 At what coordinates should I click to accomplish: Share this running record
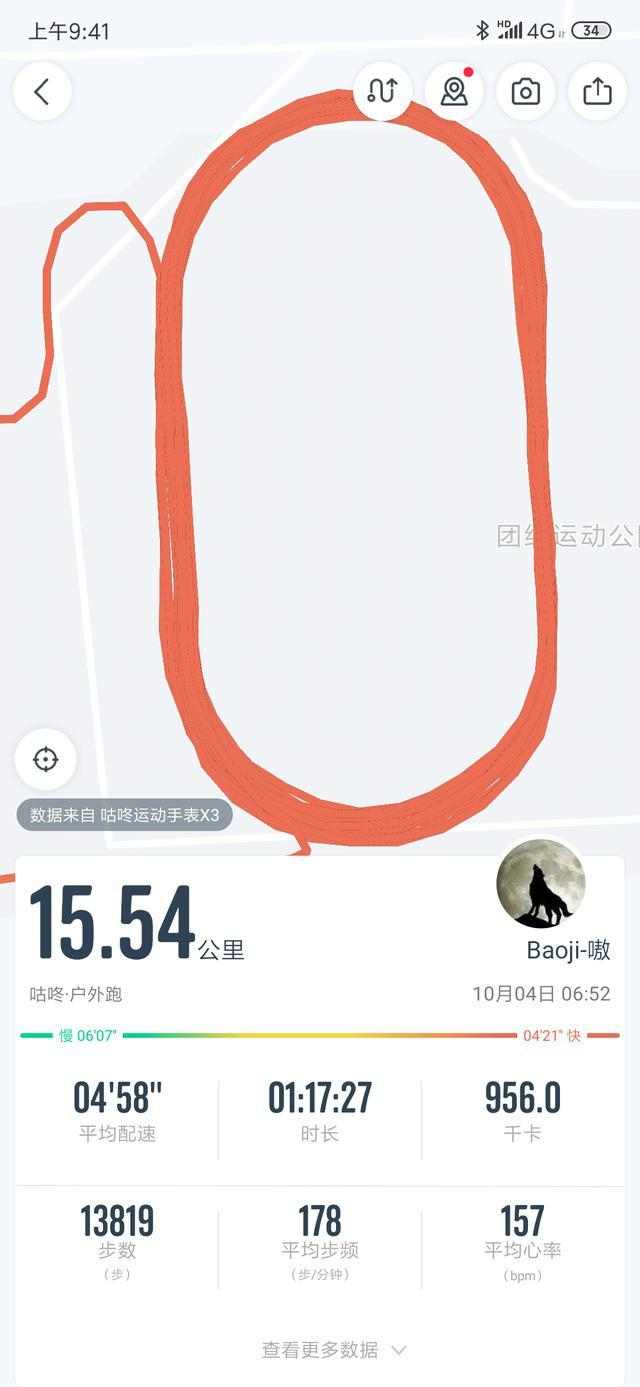click(x=597, y=92)
